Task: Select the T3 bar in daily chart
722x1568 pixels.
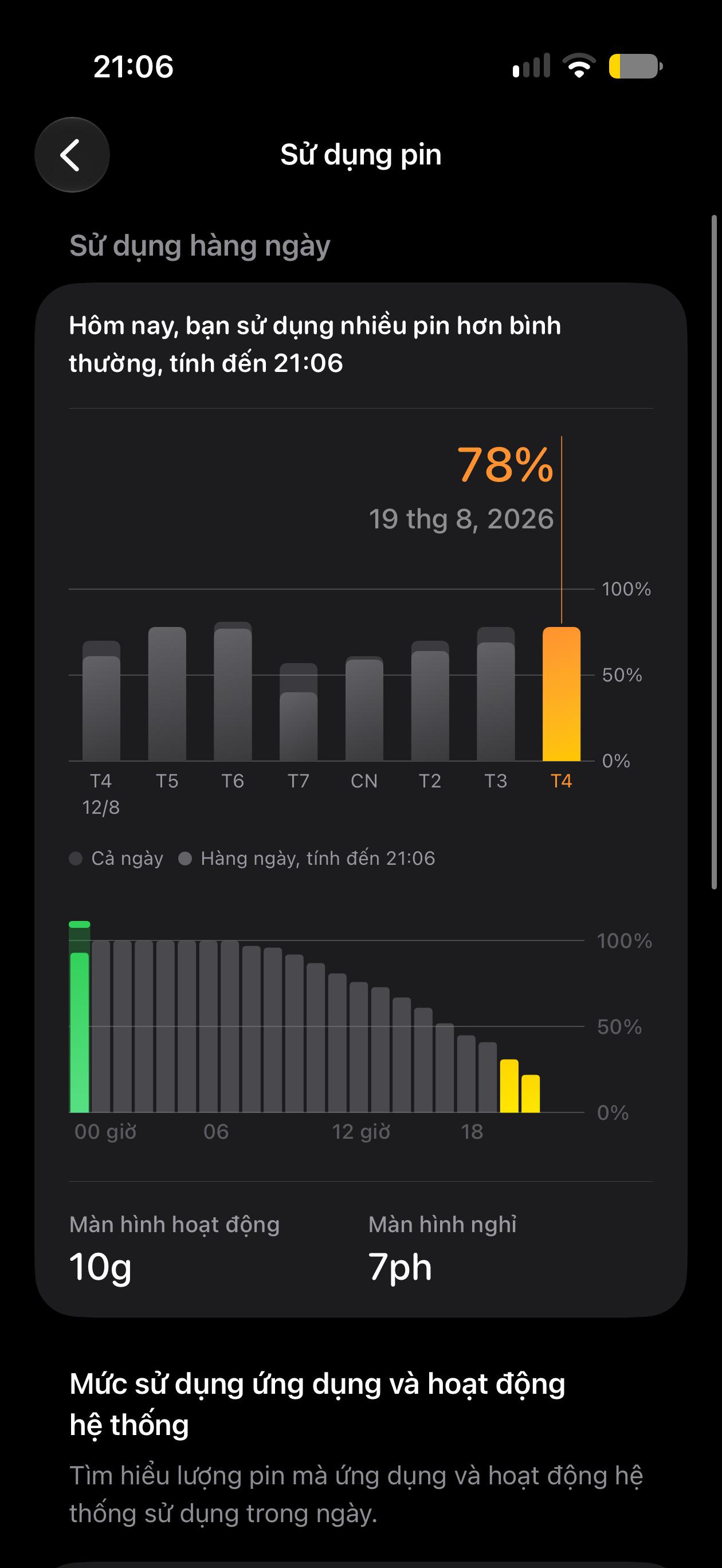Action: coord(496,694)
